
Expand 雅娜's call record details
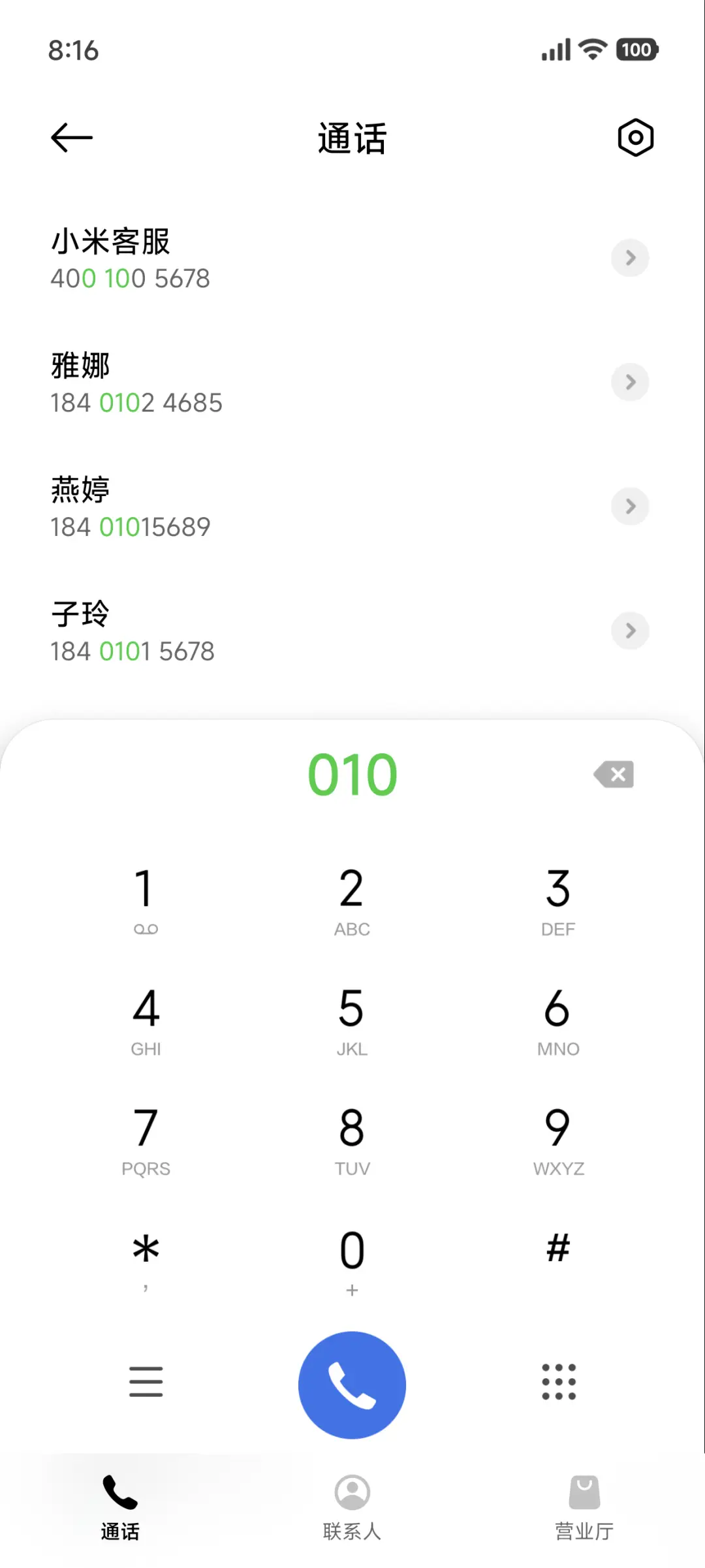coord(630,383)
